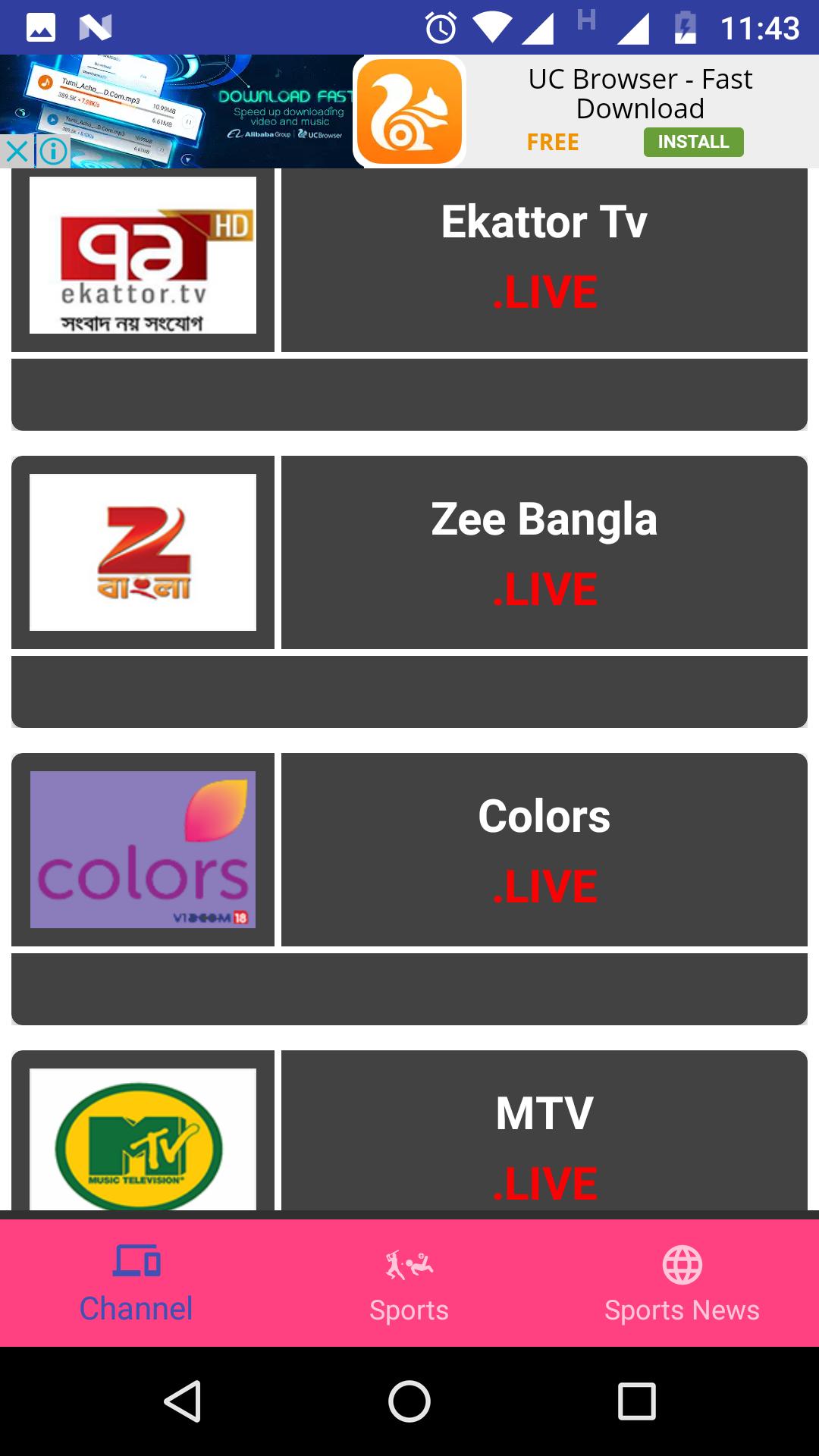Select the Zee Bangla channel logo

143,551
